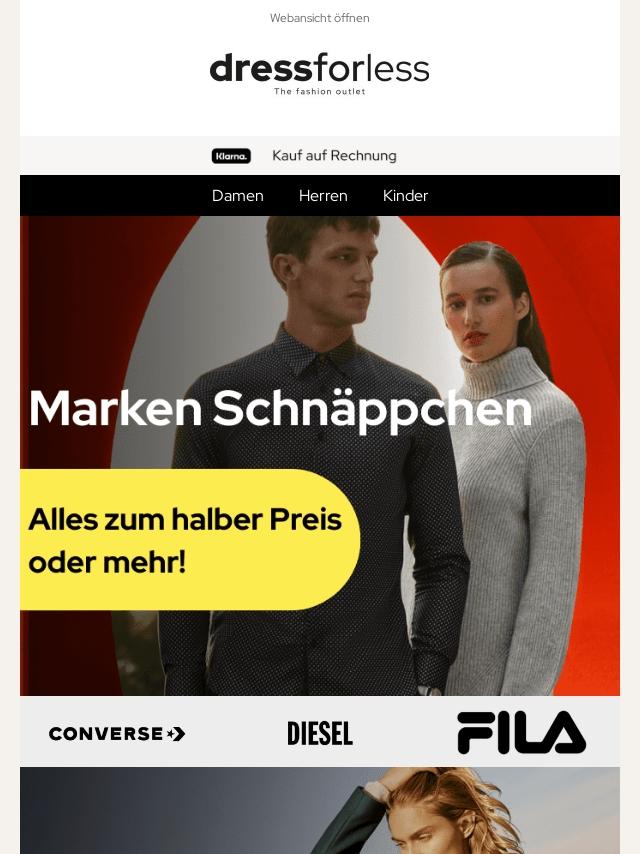
Task: Shop the Fila brand
Action: point(521,733)
